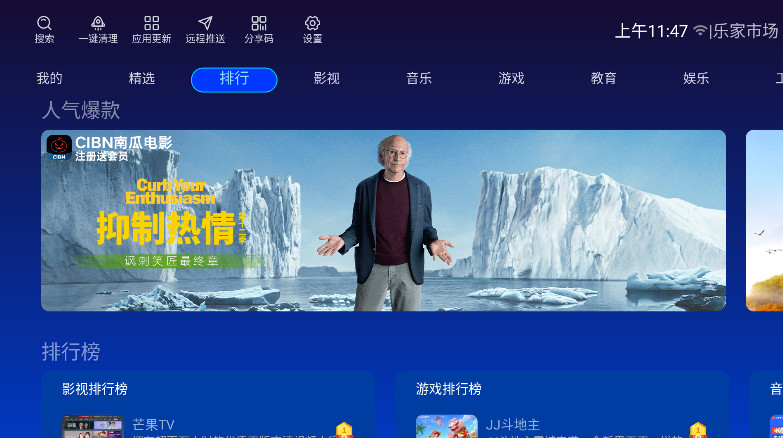The image size is (783, 438).
Task: Open settings (设置)
Action: (312, 29)
